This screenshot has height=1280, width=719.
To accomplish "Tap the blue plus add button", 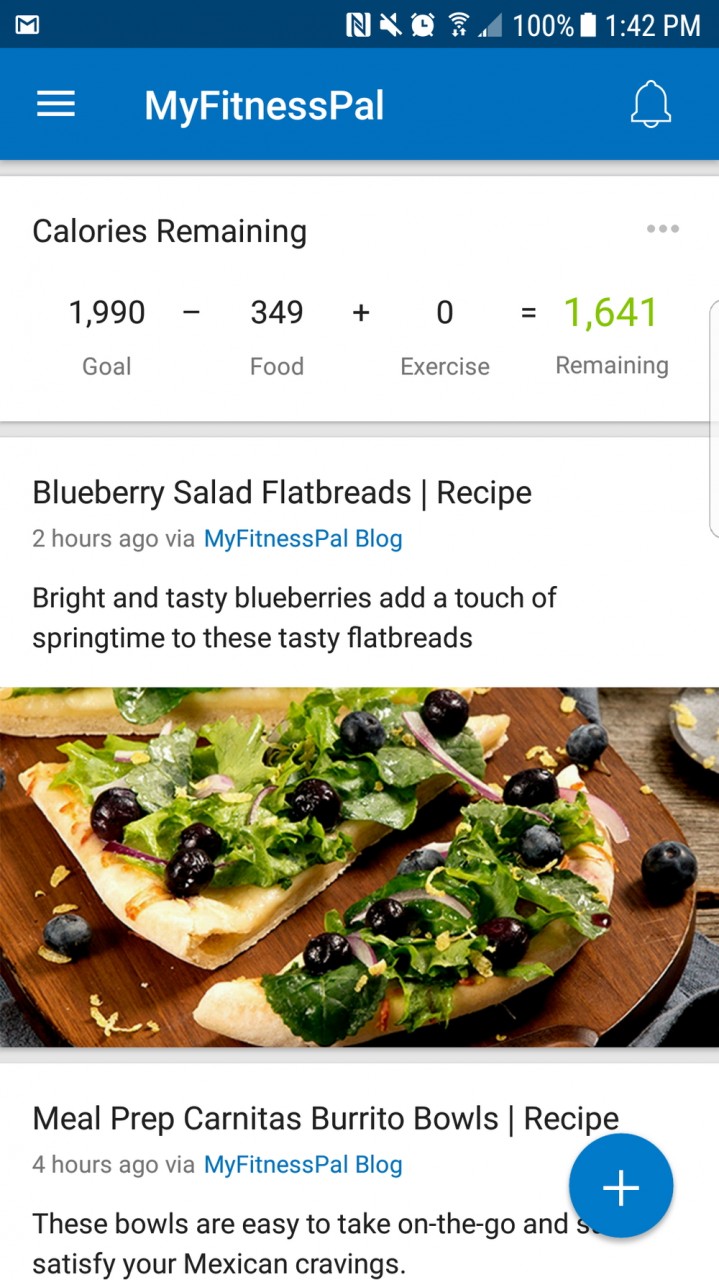I will pyautogui.click(x=620, y=1186).
